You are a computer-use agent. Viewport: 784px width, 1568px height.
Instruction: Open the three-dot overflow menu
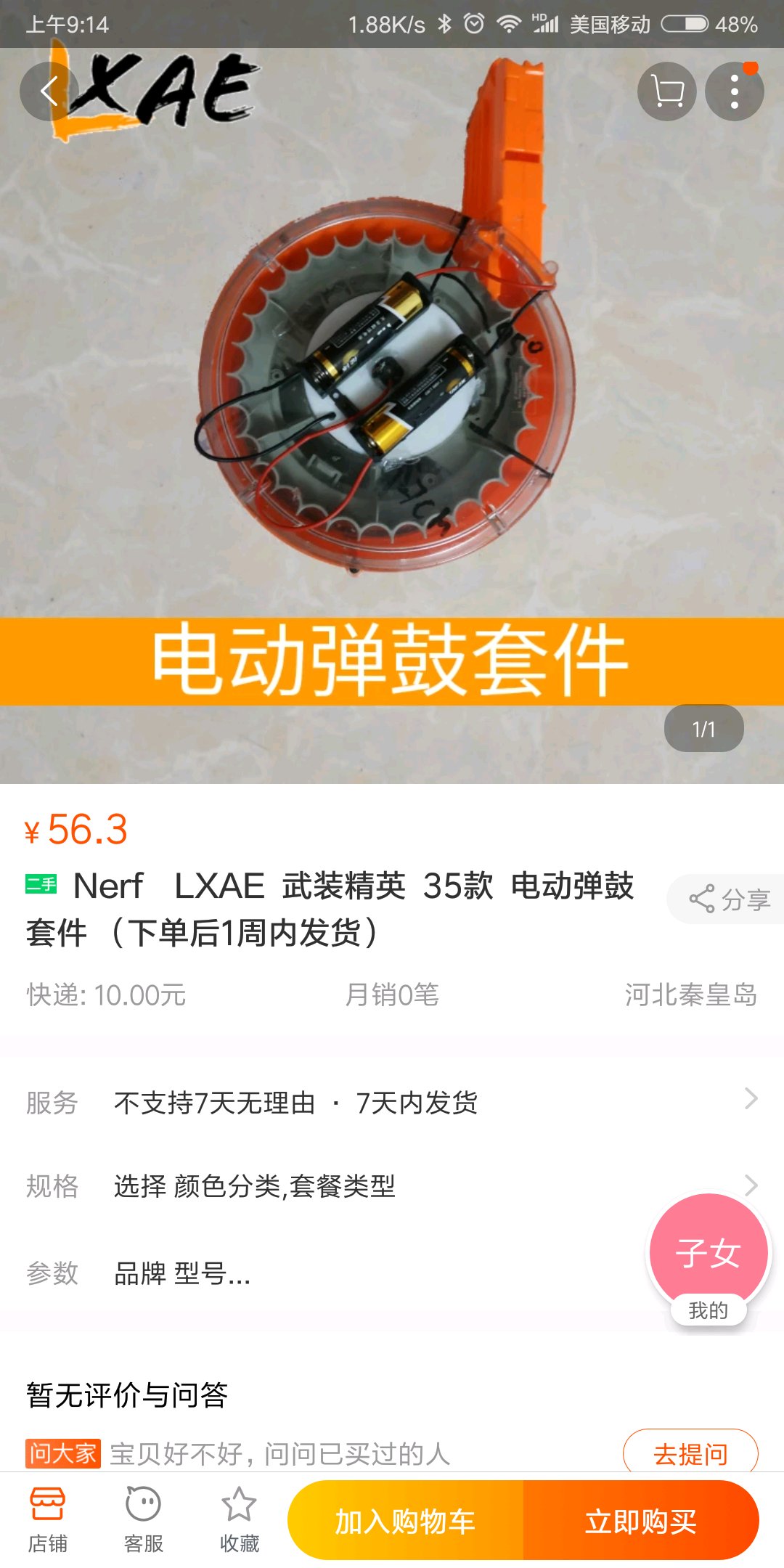(x=734, y=92)
